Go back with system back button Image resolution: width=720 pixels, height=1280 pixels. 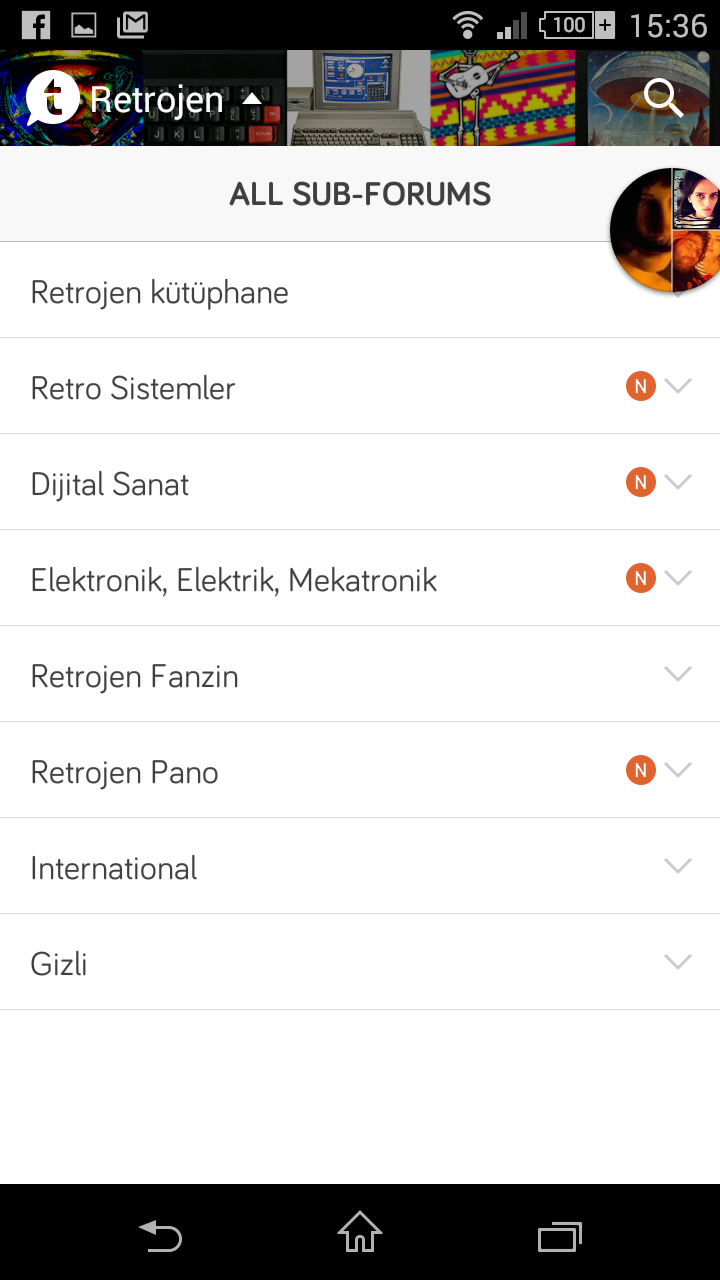[160, 1236]
